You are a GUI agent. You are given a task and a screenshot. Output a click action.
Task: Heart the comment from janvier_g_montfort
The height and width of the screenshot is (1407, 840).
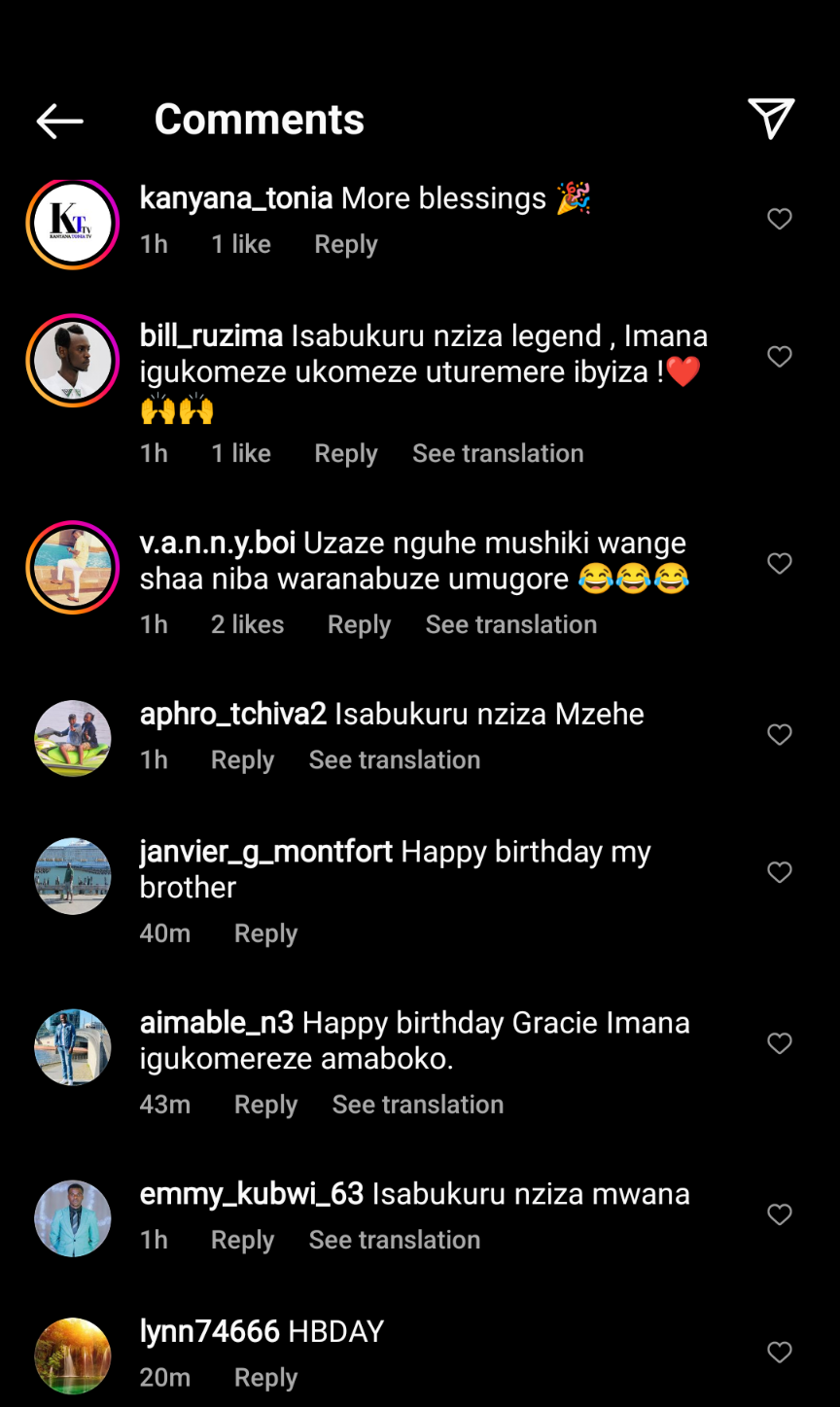pos(780,873)
